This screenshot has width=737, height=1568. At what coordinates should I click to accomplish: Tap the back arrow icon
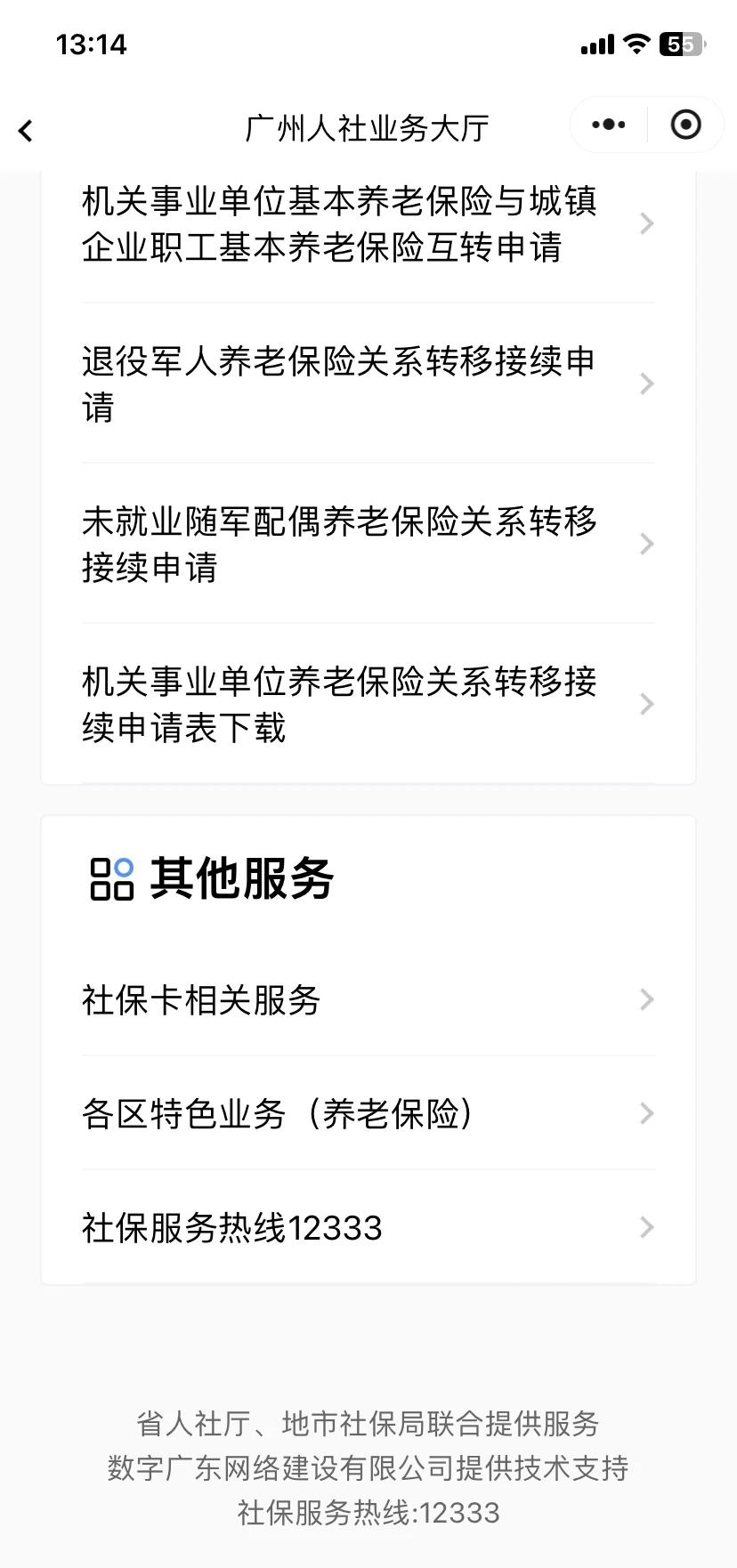pyautogui.click(x=24, y=130)
